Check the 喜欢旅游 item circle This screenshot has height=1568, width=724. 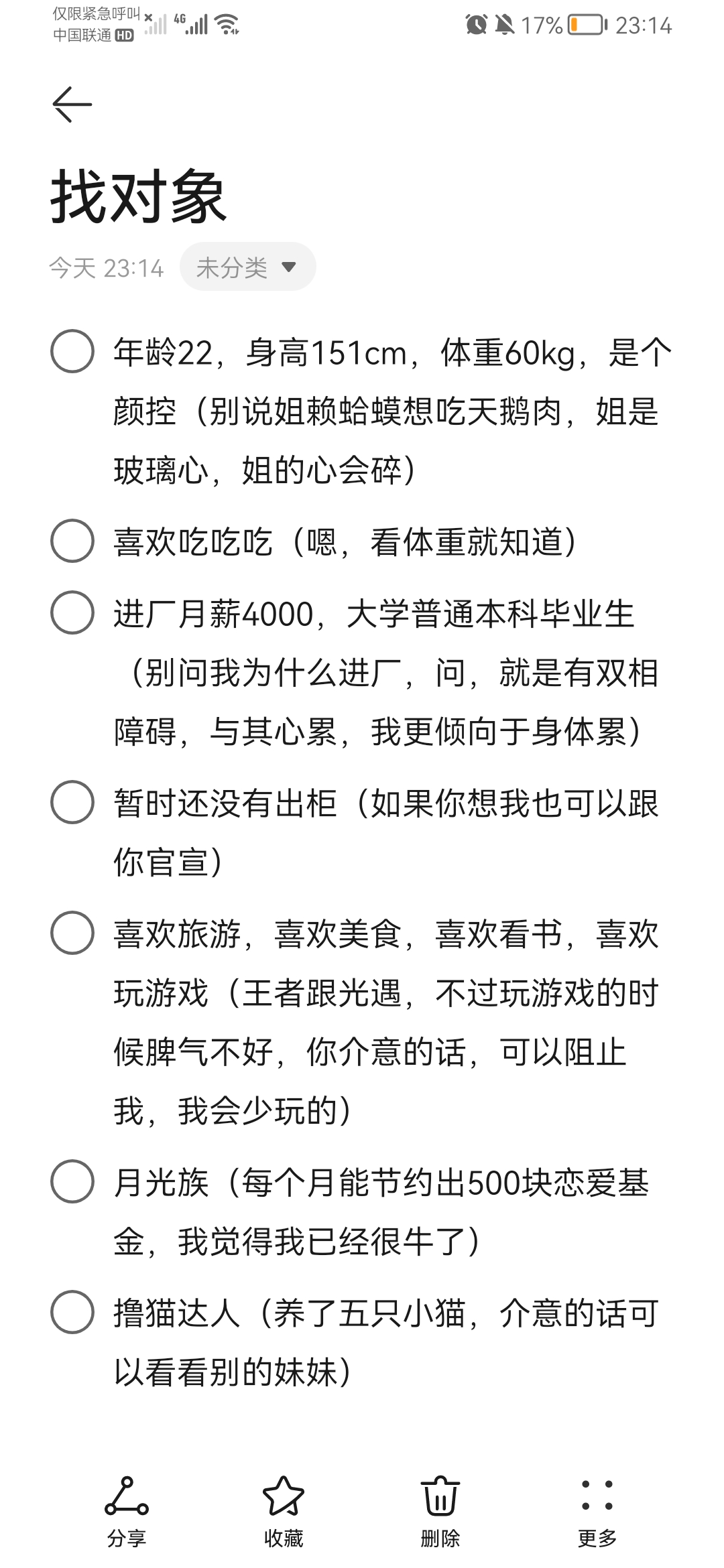72,933
